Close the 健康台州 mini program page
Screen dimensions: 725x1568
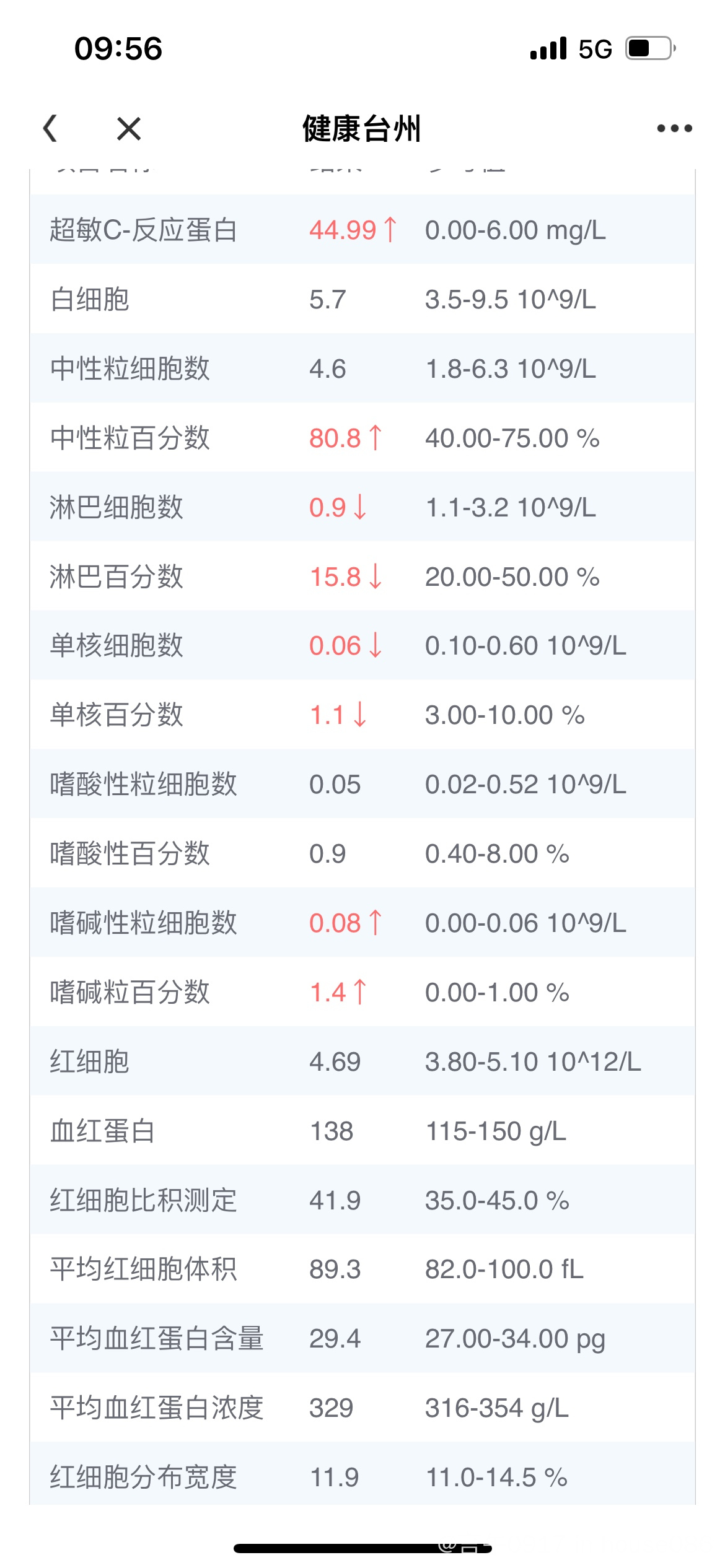(x=128, y=128)
